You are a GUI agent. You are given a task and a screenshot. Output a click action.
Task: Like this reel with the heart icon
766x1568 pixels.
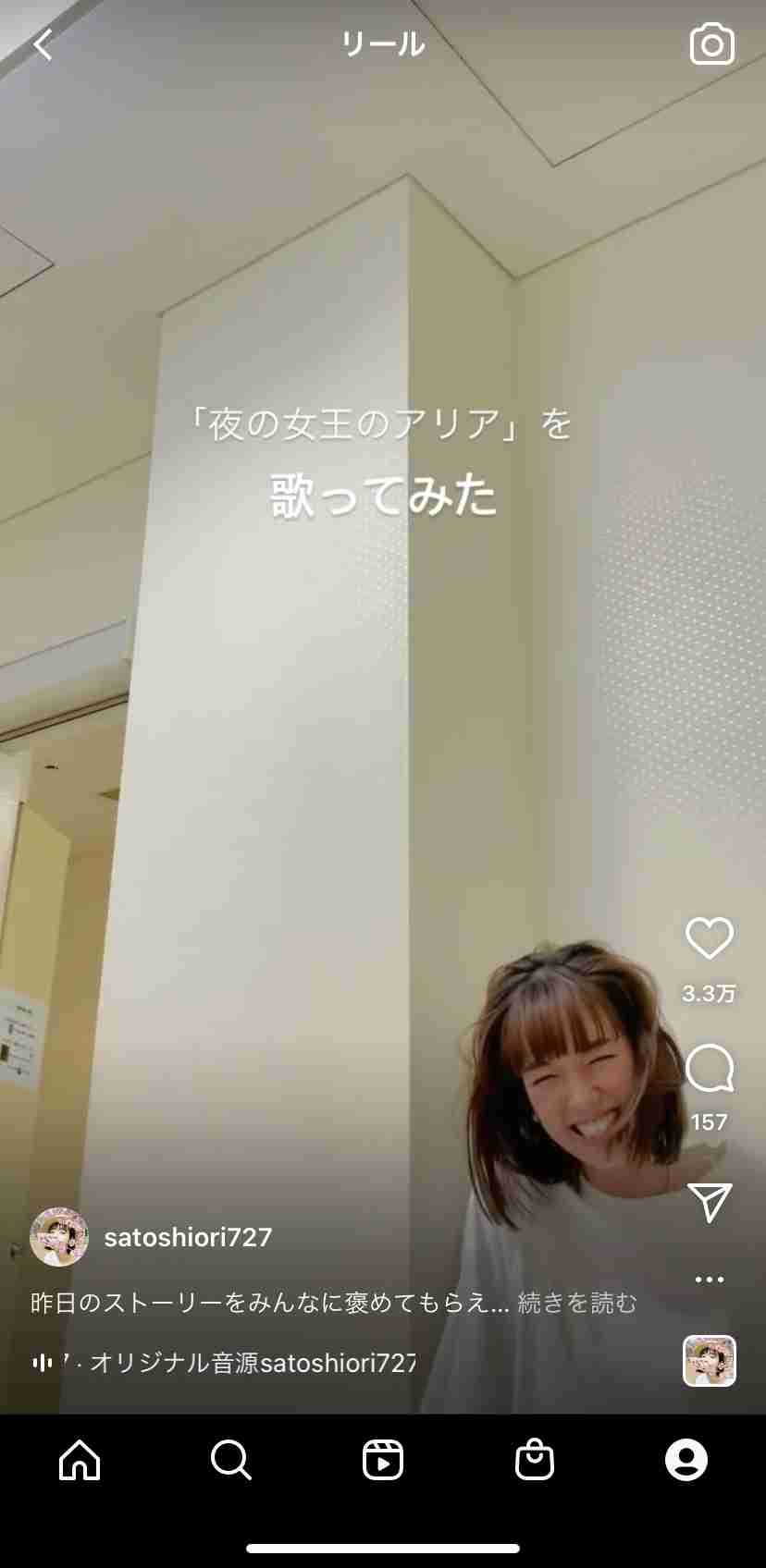pos(710,938)
